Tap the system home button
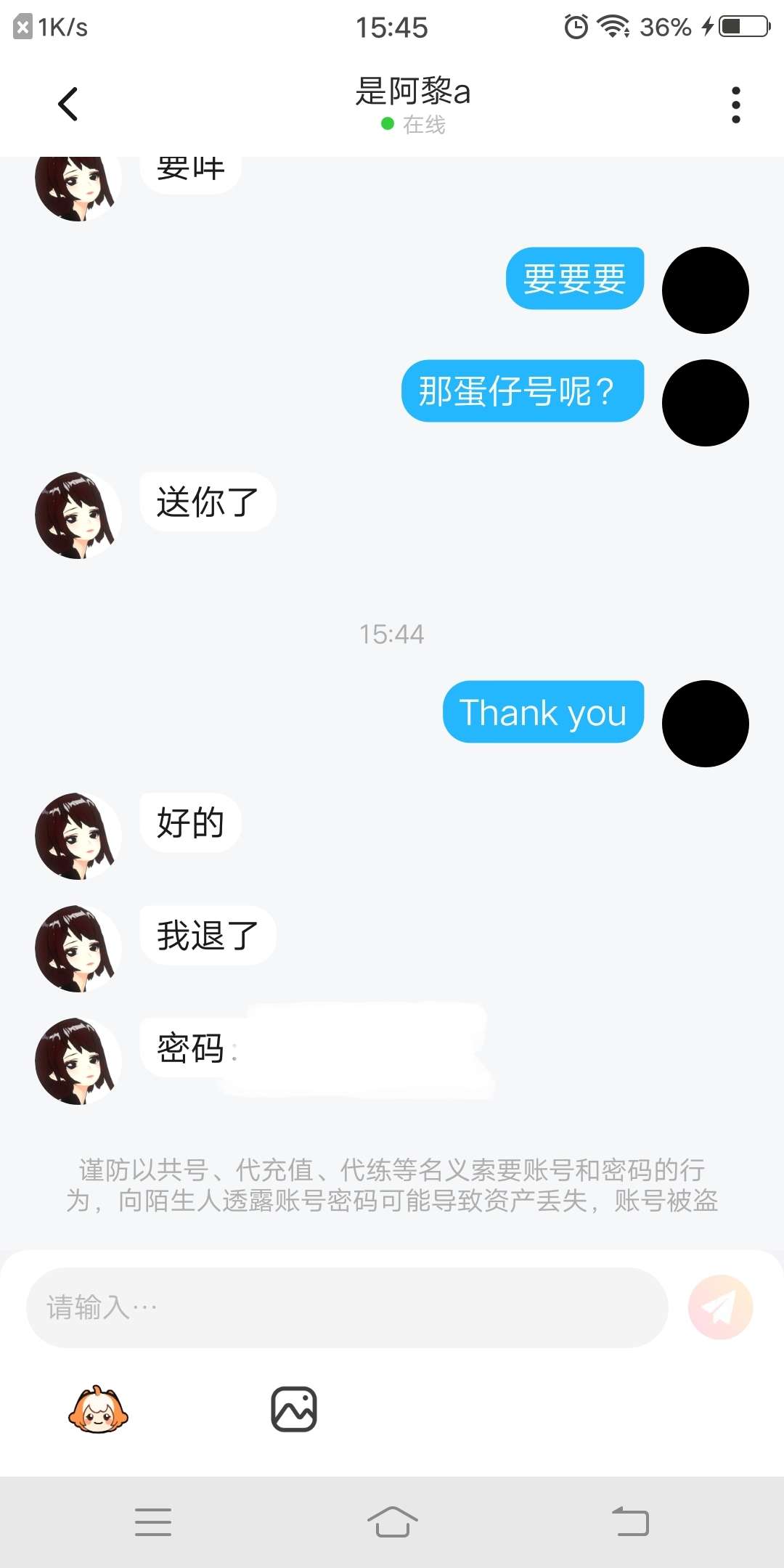Image resolution: width=784 pixels, height=1568 pixels. pyautogui.click(x=392, y=1522)
